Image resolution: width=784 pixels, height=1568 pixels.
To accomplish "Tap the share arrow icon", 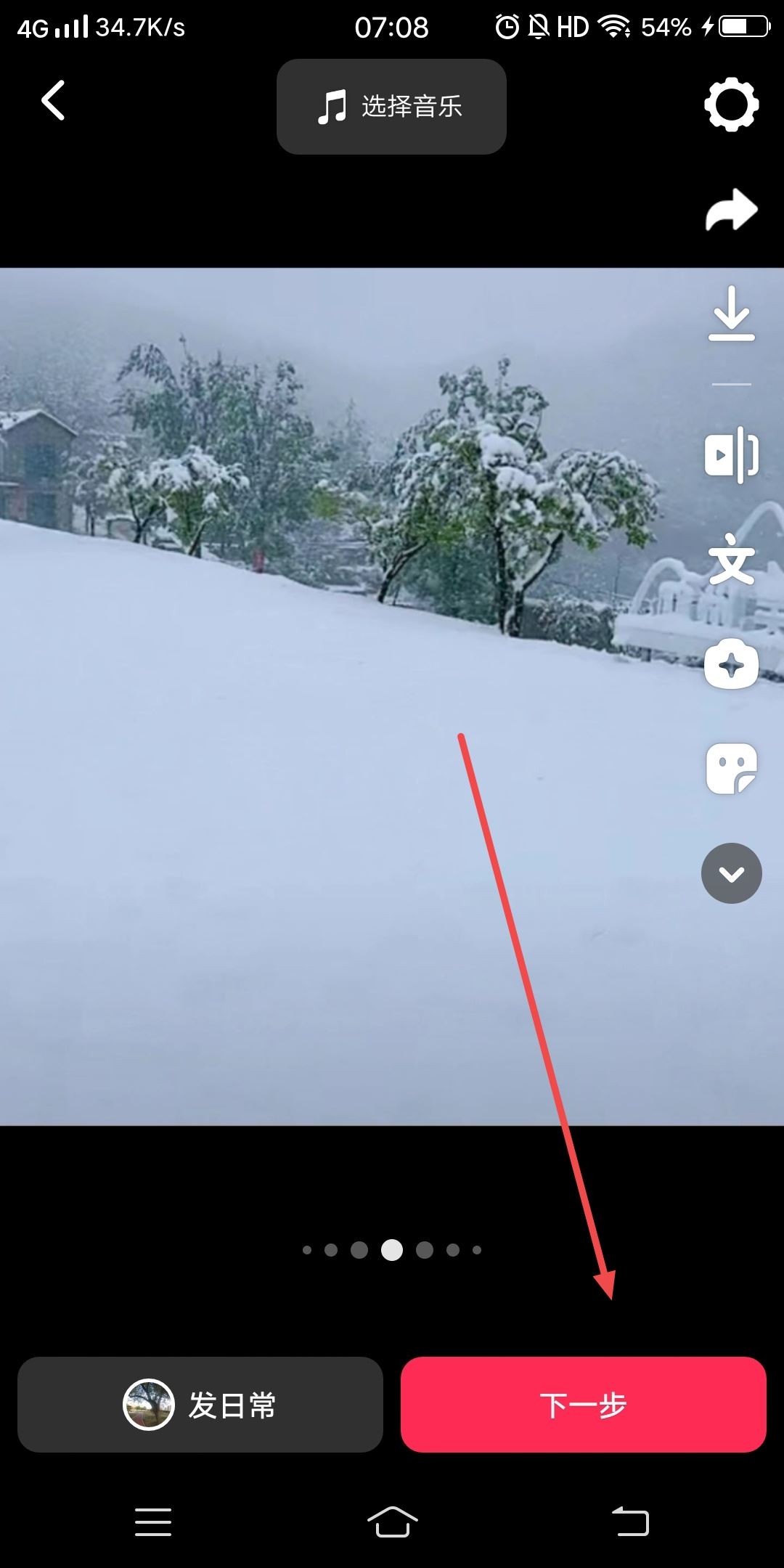I will (731, 210).
